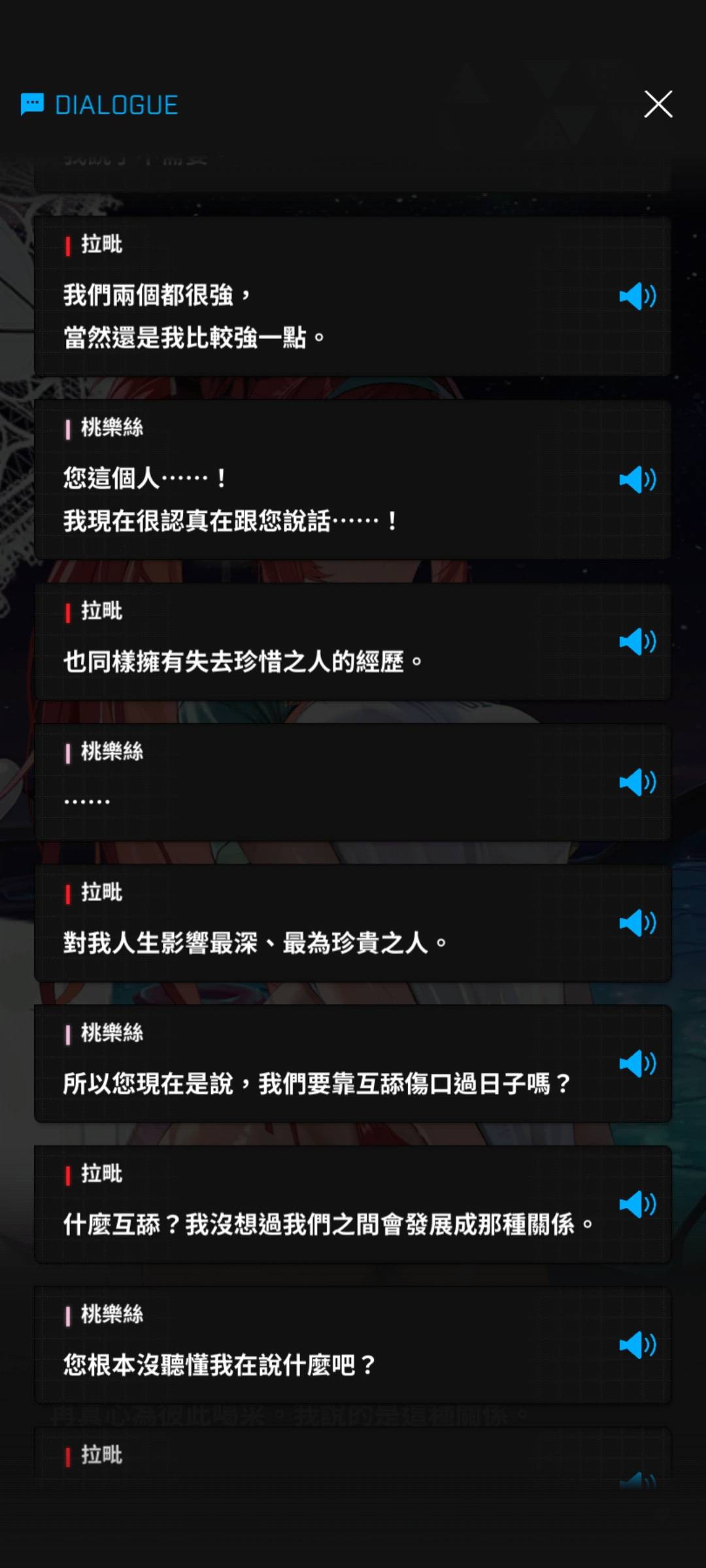Viewport: 706px width, 1568px height.
Task: Play audio for 您這個人 line
Action: click(637, 480)
